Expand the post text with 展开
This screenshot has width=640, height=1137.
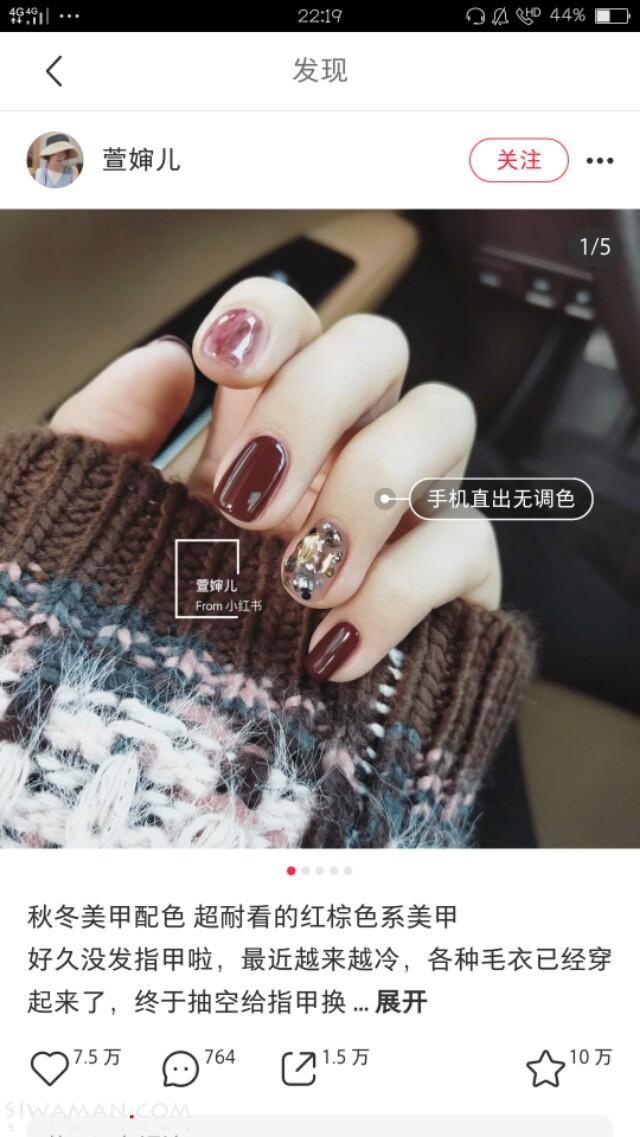coord(401,1002)
